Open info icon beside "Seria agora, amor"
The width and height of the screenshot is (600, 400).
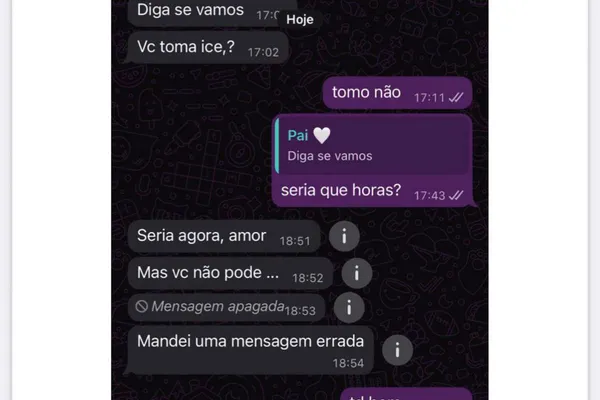coord(344,237)
